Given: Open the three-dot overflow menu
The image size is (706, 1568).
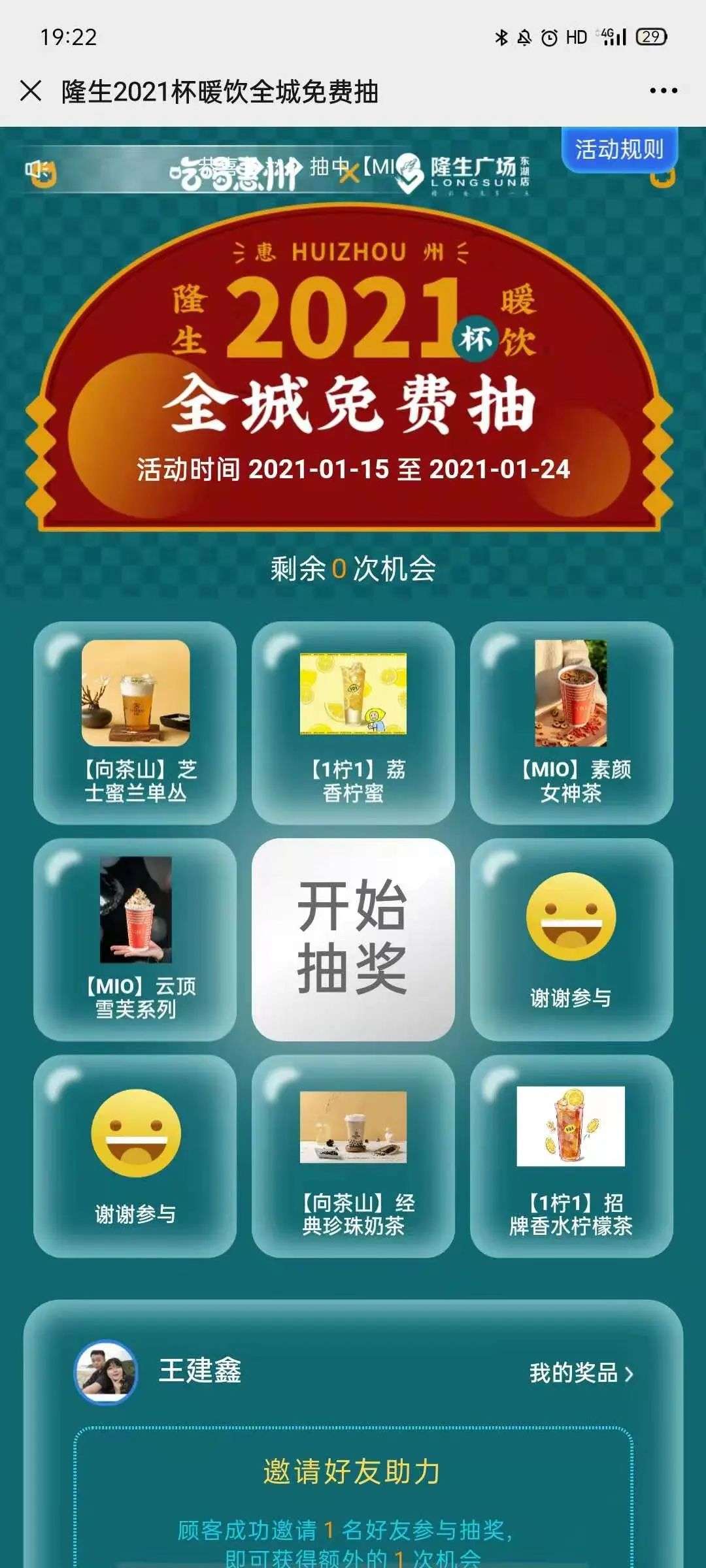Looking at the screenshot, I should point(663,91).
